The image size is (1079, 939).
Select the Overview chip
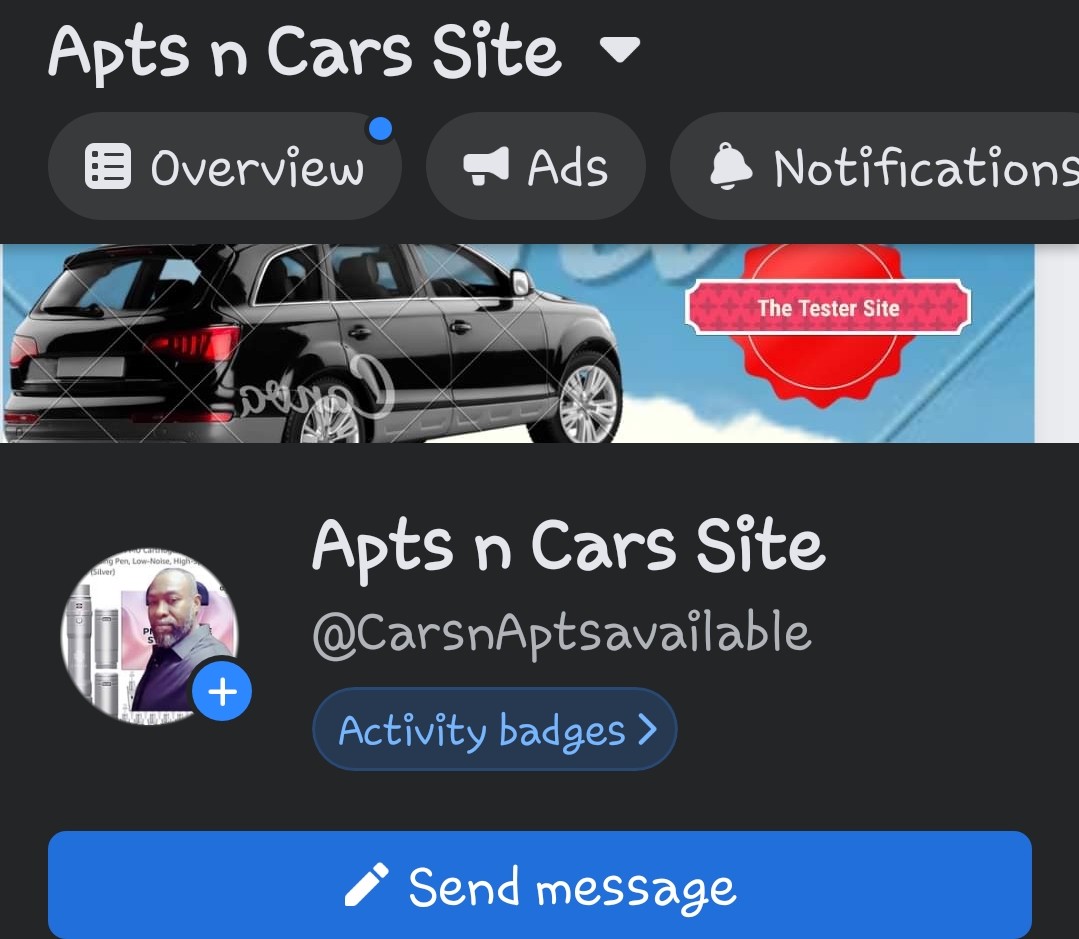(225, 167)
